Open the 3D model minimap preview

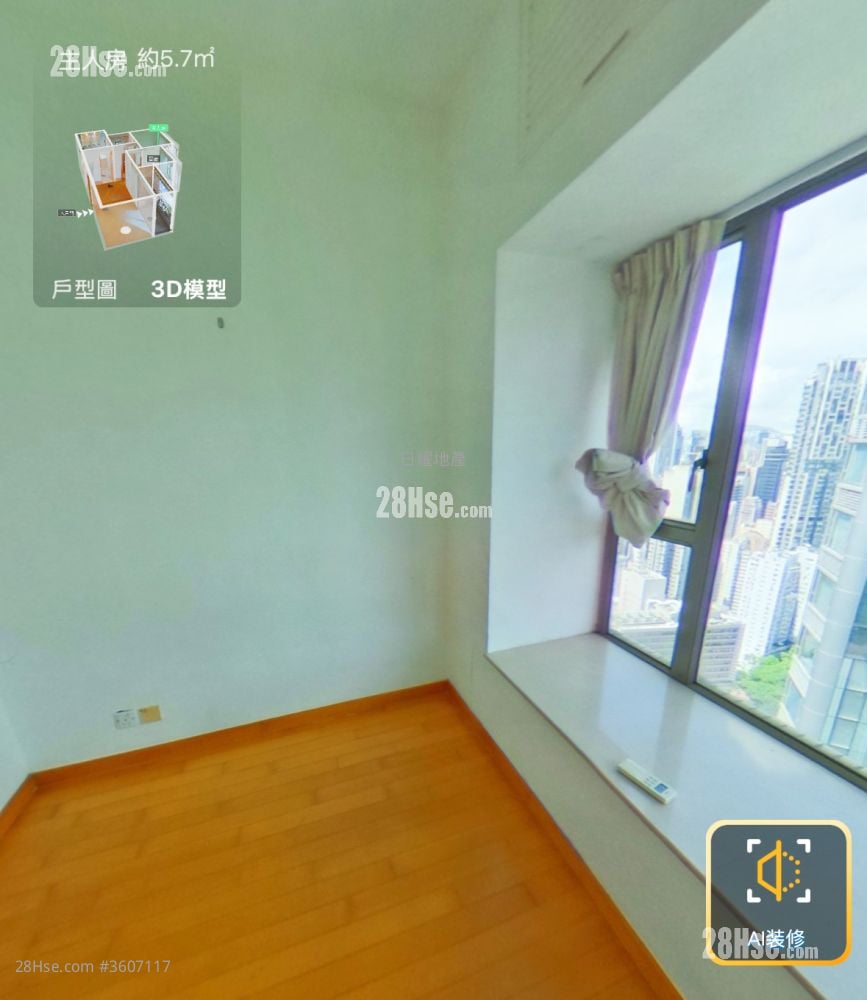[x=127, y=187]
